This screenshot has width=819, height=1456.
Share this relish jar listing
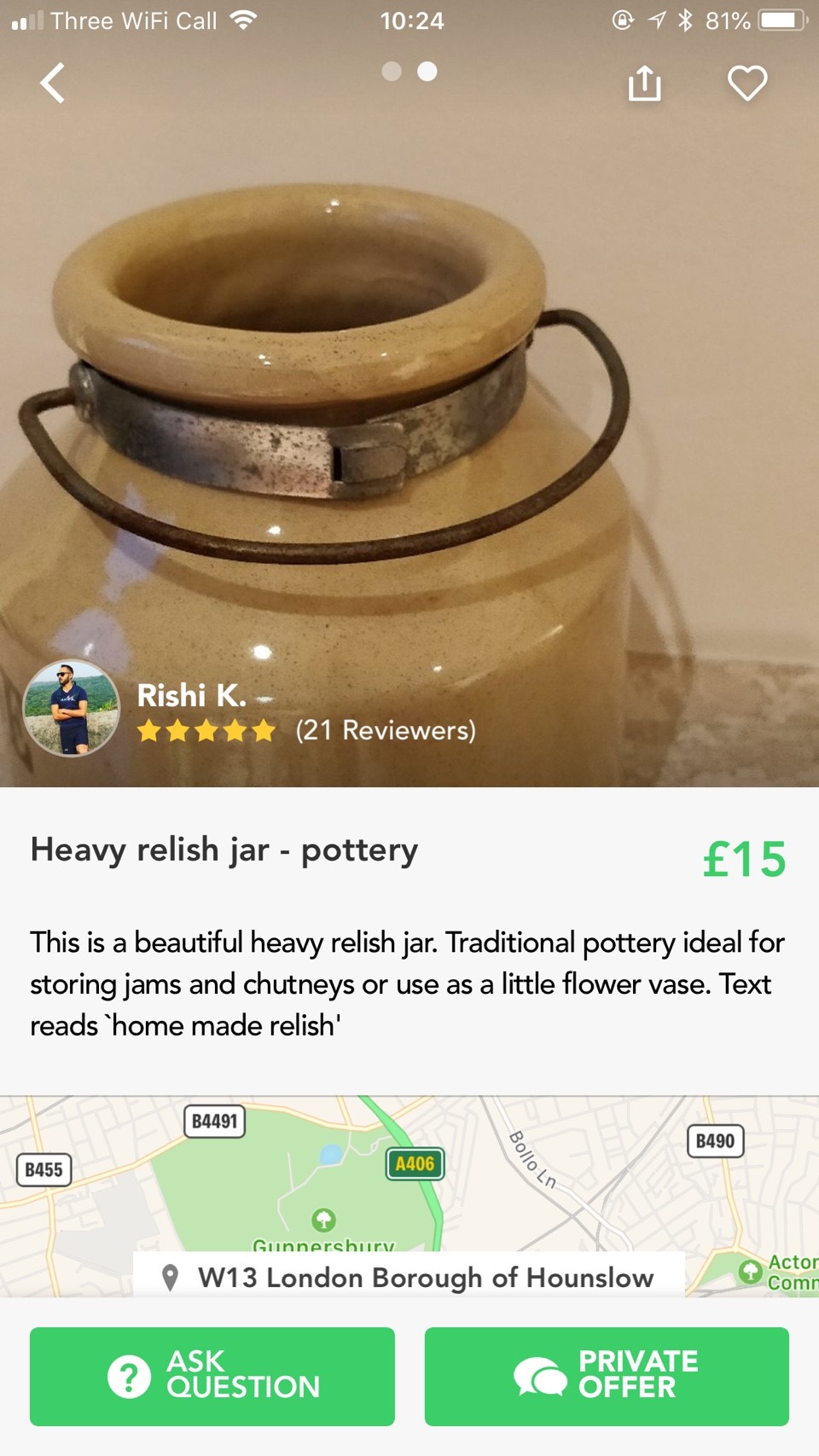pos(644,84)
